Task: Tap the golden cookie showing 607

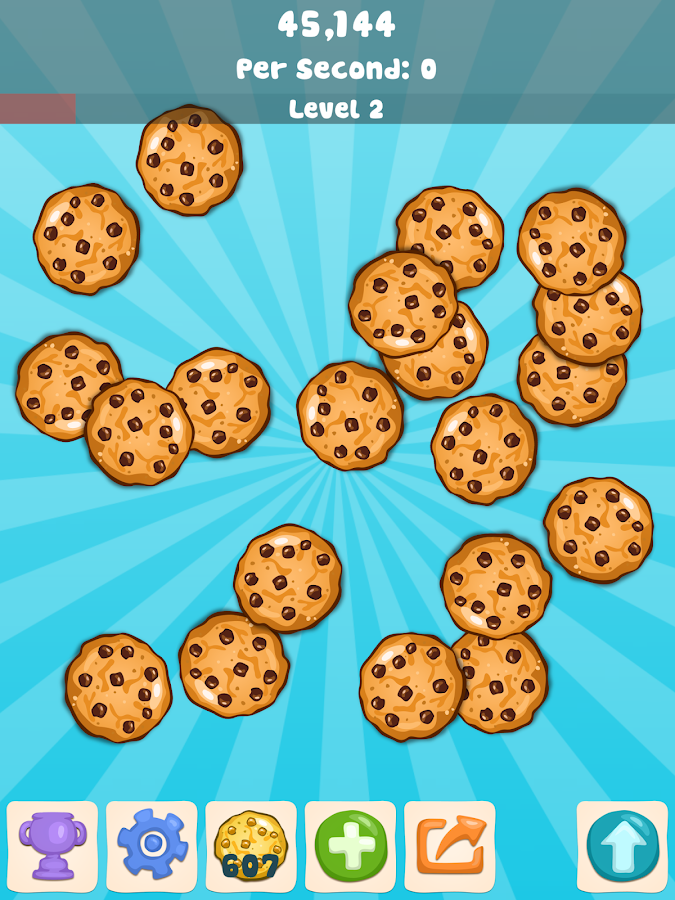Action: click(251, 846)
